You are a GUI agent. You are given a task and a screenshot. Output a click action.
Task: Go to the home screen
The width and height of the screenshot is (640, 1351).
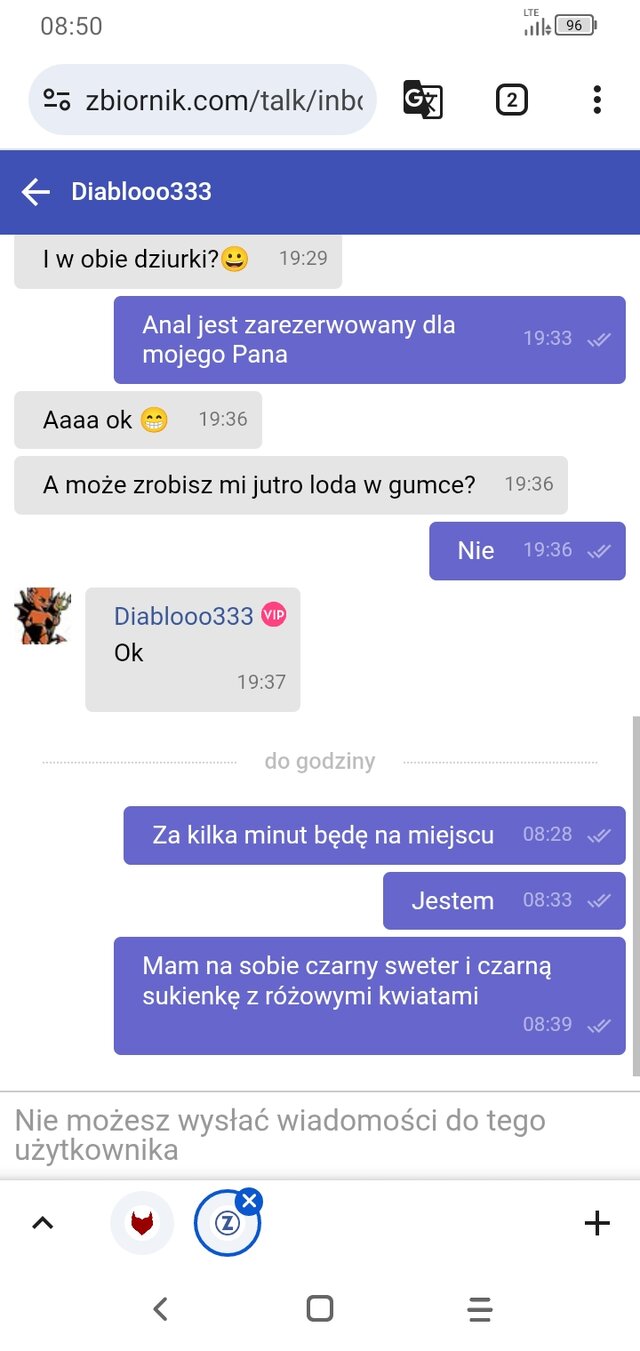click(x=320, y=1308)
